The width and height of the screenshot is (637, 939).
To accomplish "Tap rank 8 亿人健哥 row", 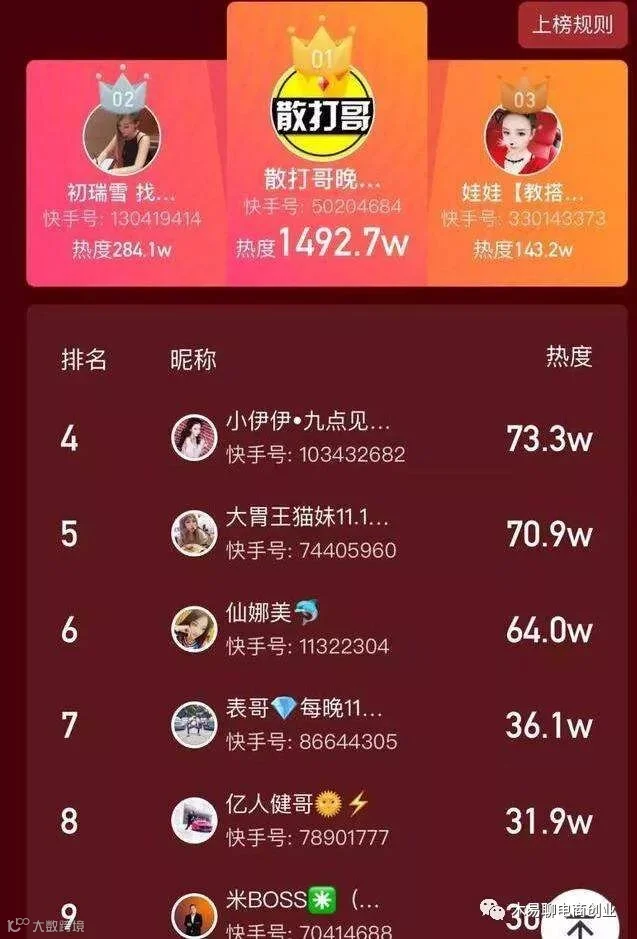I will click(x=327, y=821).
